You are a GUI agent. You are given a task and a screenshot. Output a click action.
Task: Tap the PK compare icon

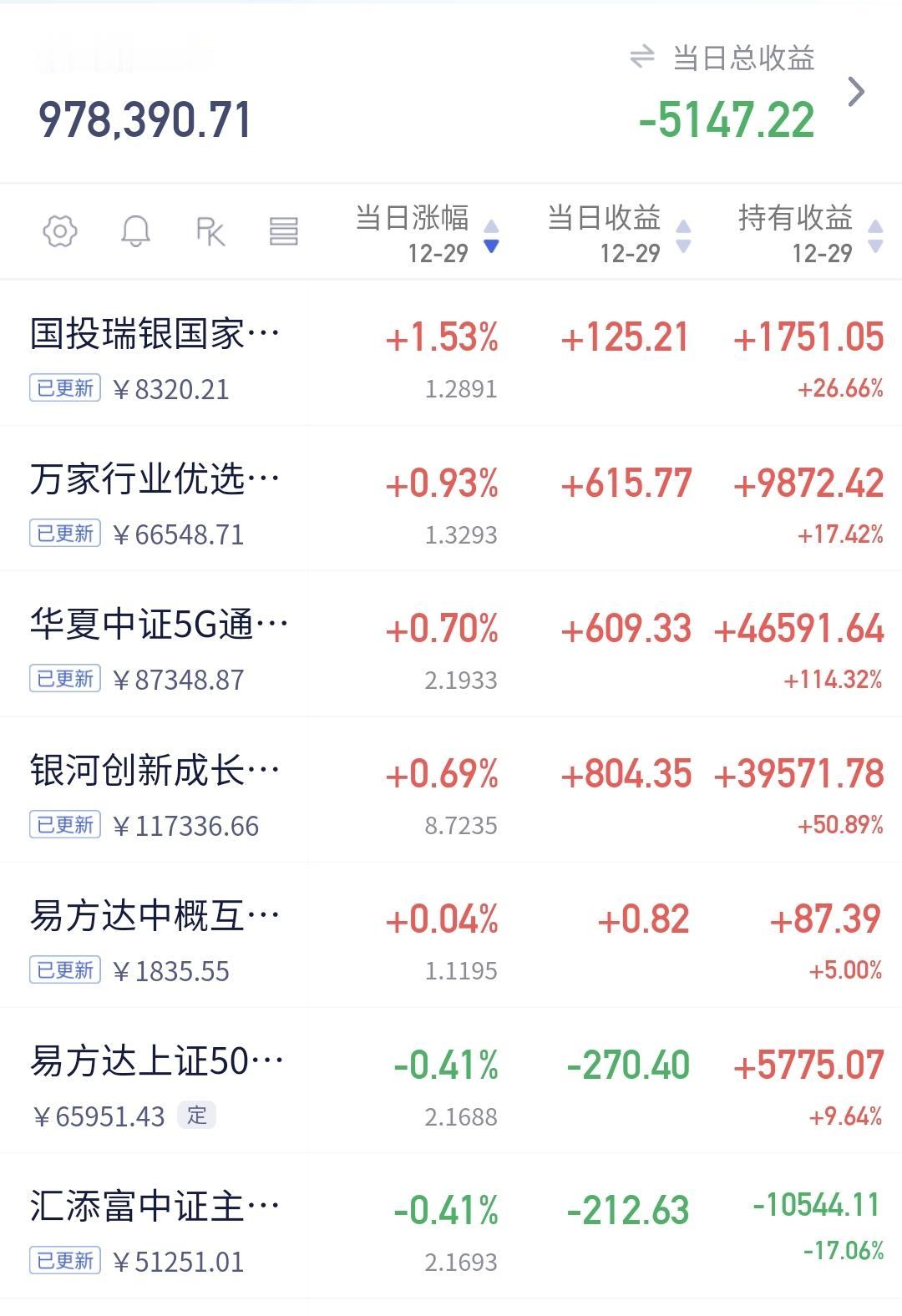click(x=210, y=231)
